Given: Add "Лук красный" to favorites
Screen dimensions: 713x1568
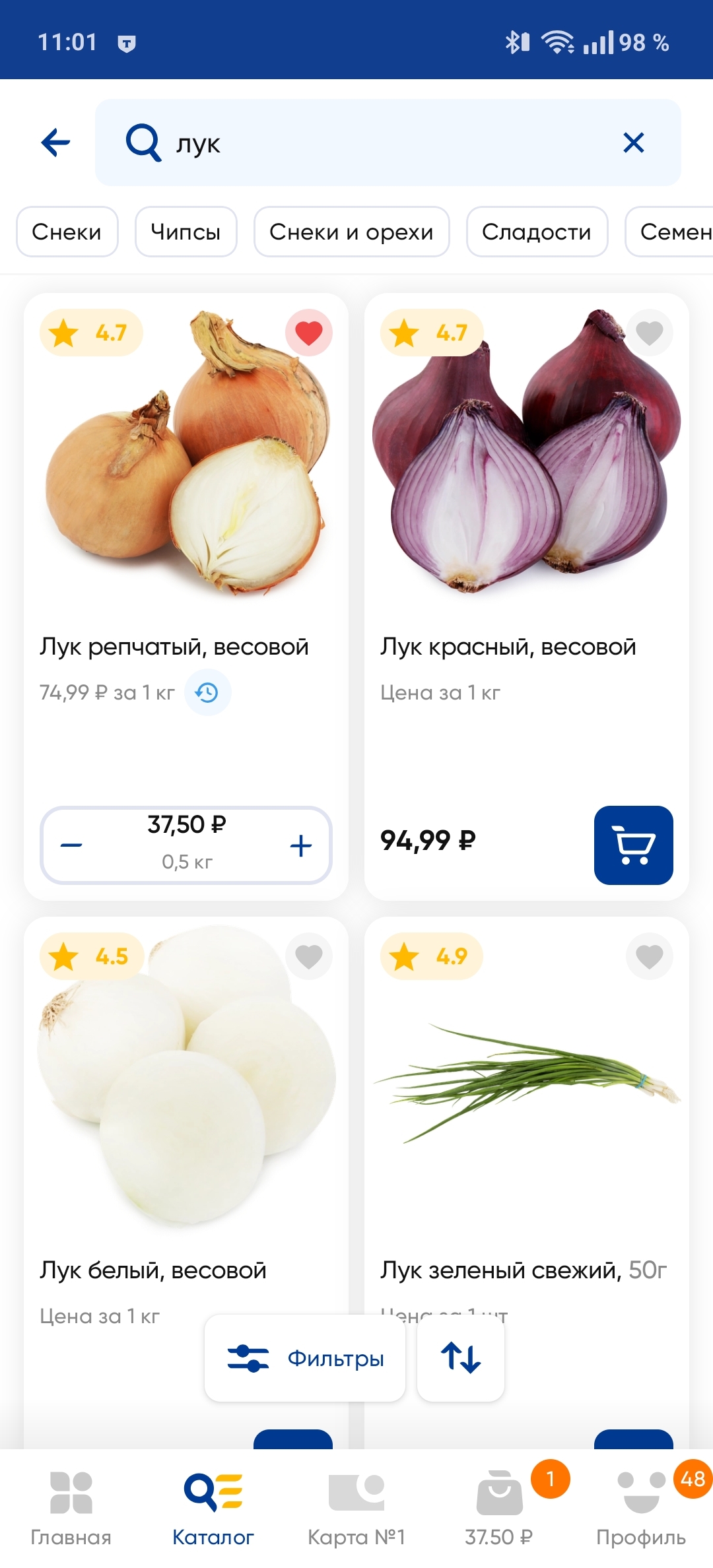Looking at the screenshot, I should pos(649,333).
